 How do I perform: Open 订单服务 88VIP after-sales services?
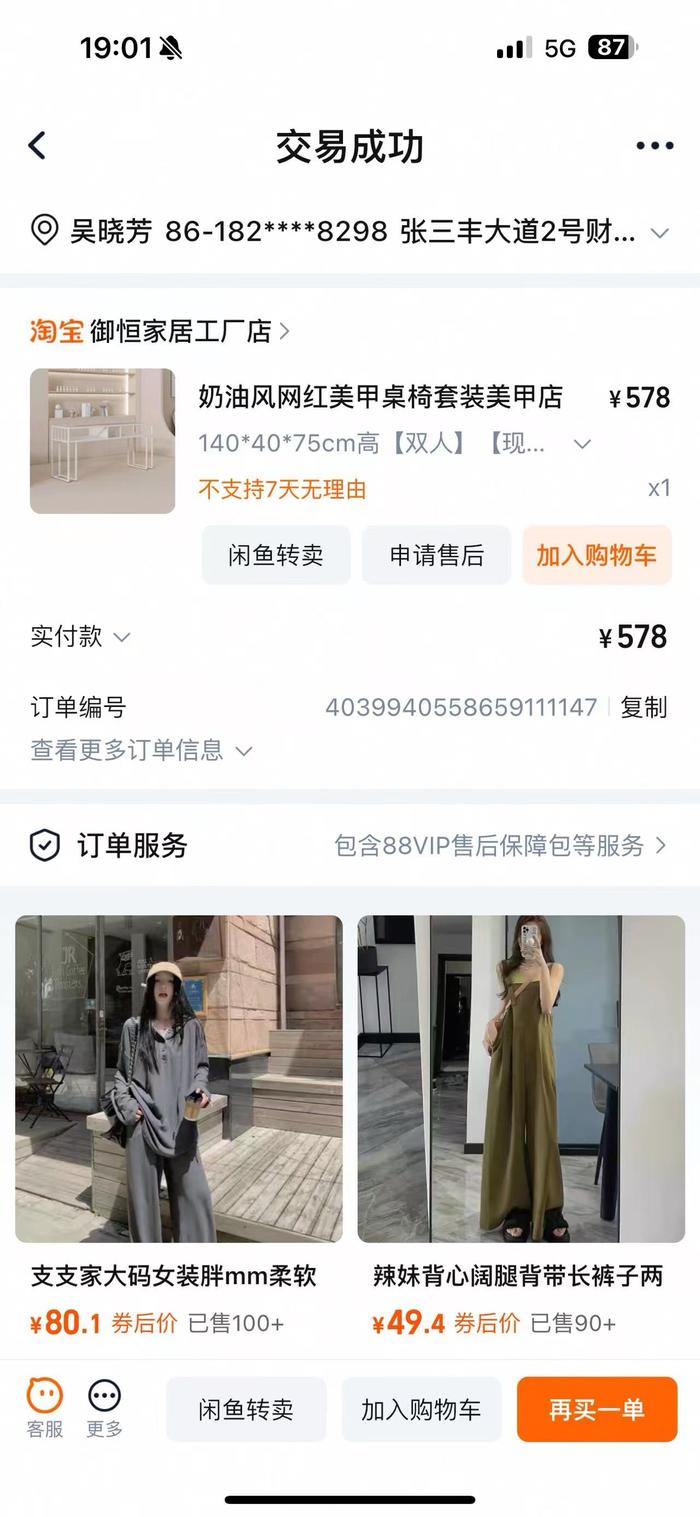500,846
